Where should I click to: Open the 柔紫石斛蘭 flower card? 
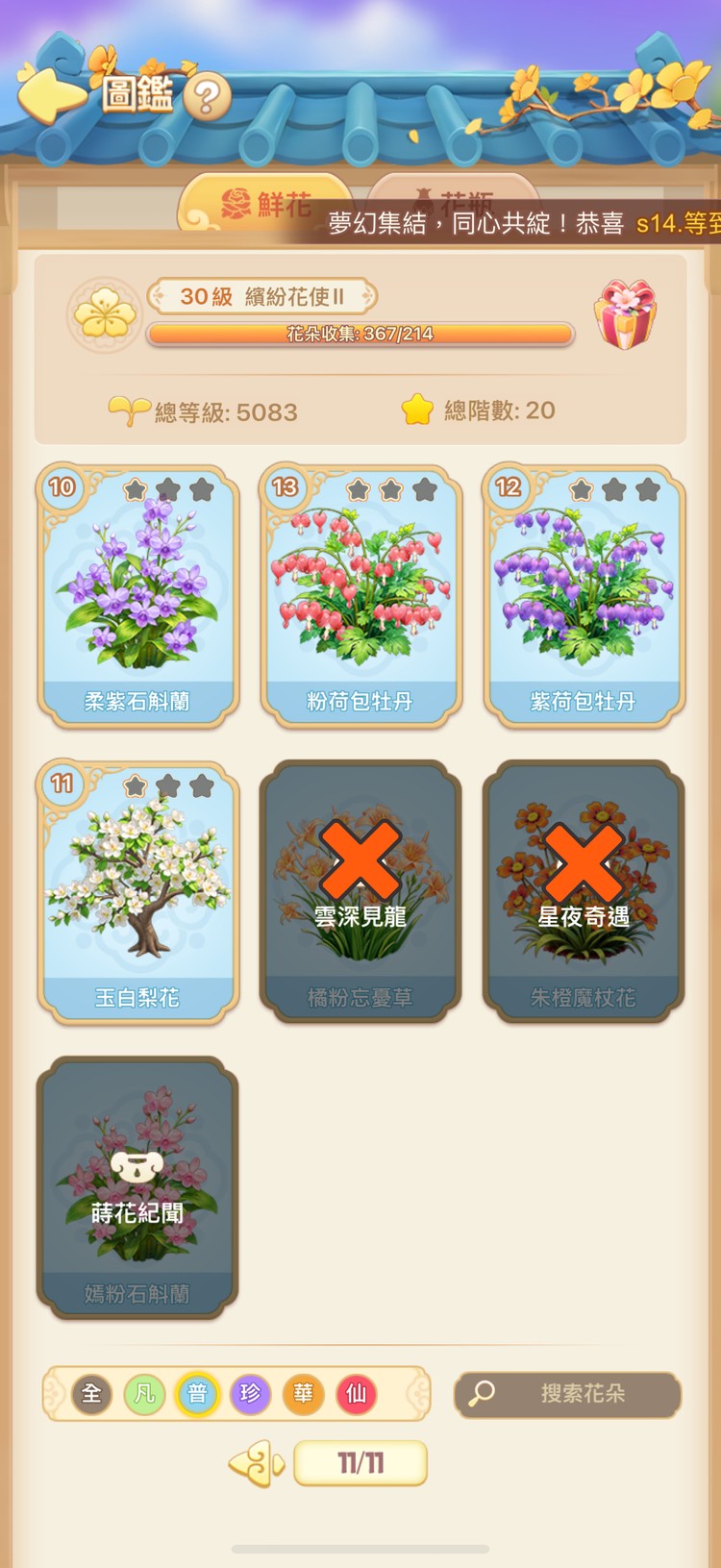[137, 596]
